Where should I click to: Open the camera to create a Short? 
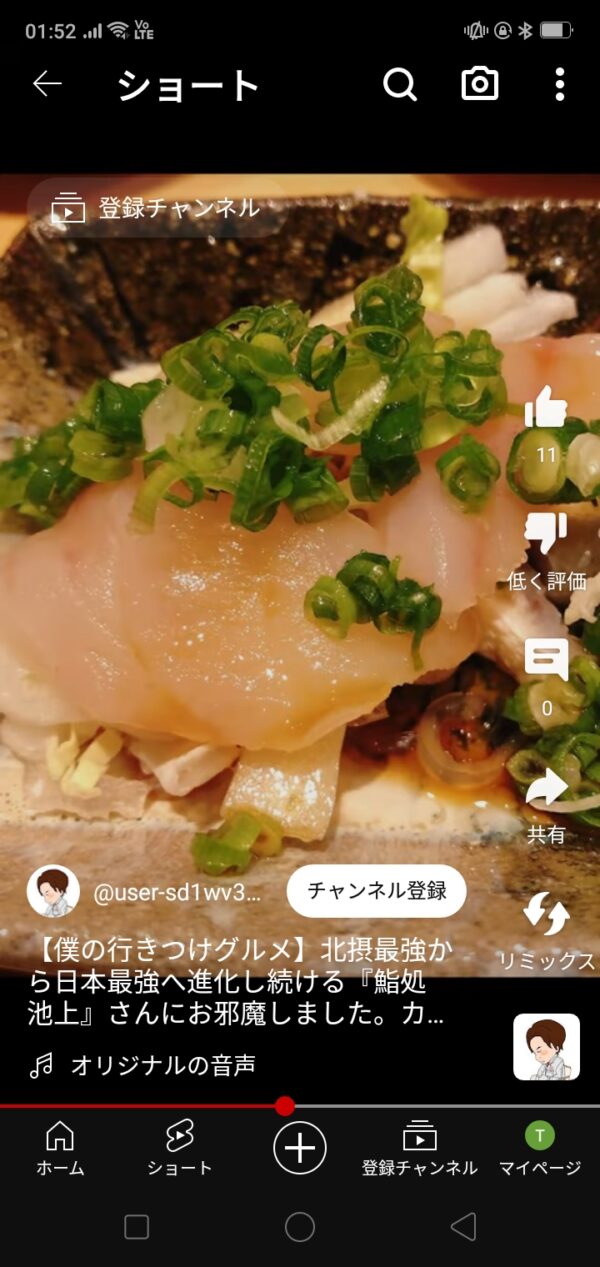(x=480, y=84)
